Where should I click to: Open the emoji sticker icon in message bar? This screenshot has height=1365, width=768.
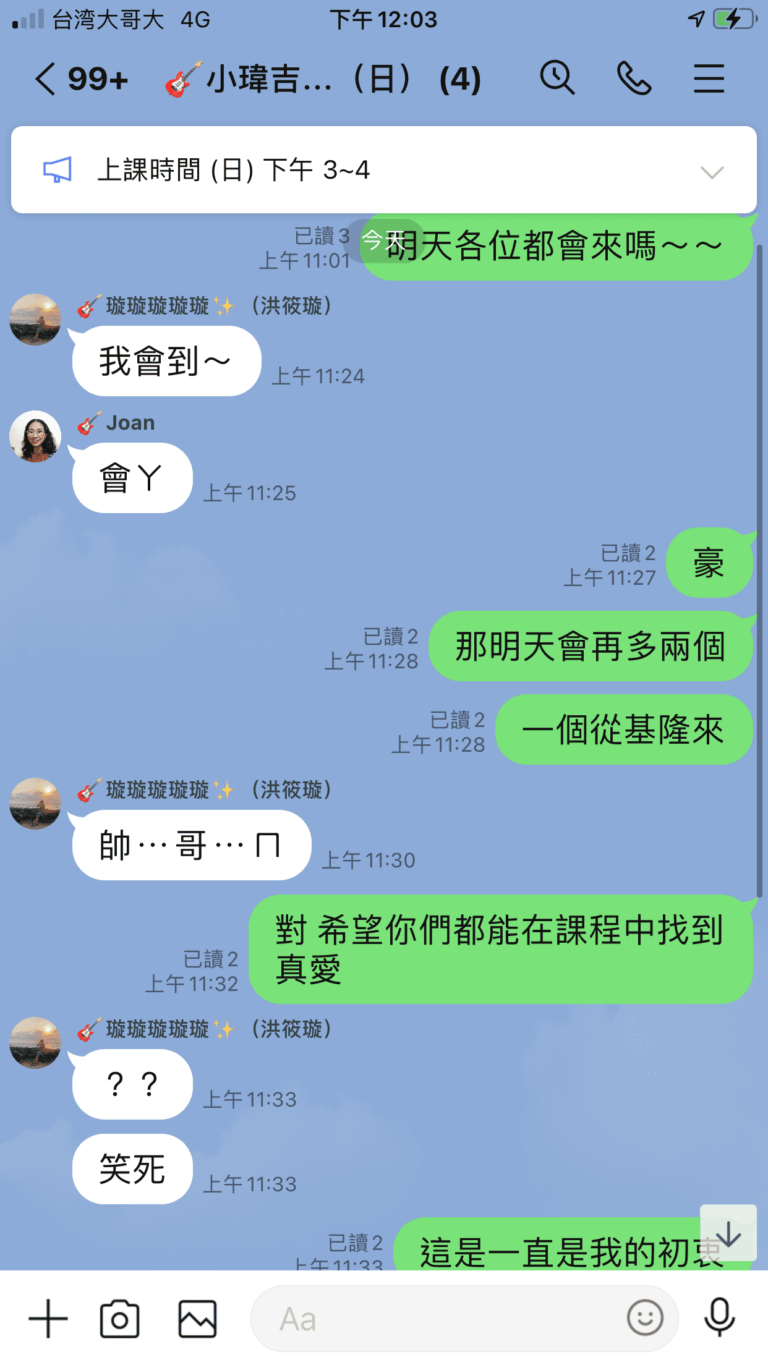(644, 1318)
